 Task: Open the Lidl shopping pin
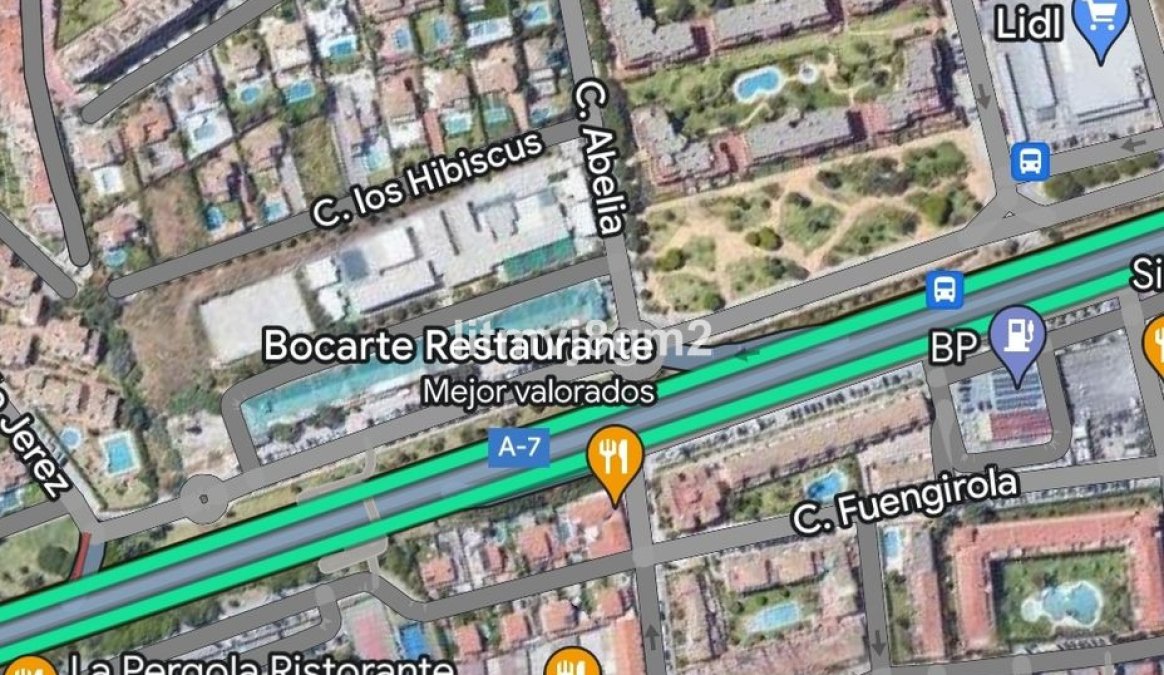[1099, 22]
